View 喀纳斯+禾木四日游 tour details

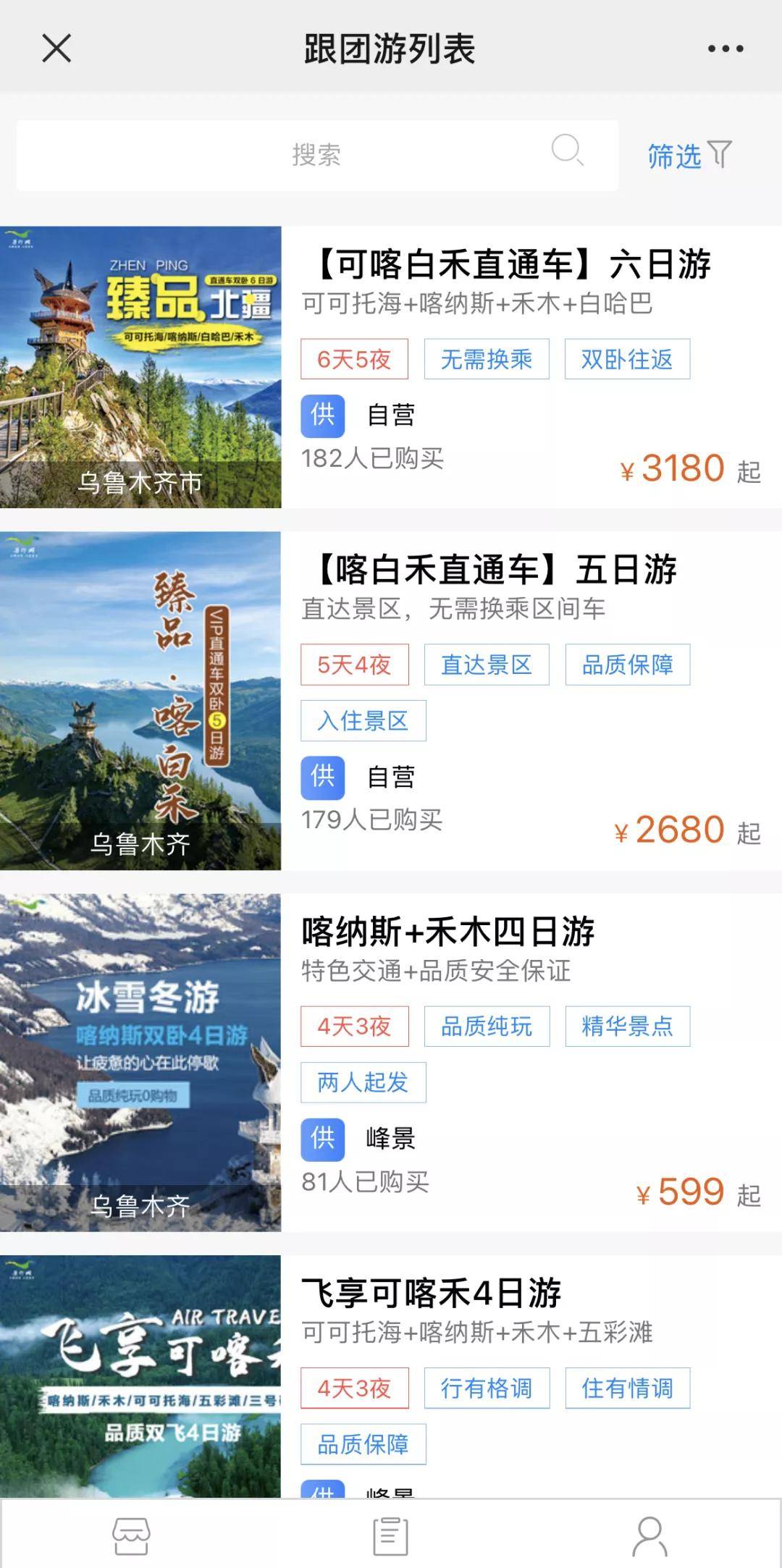point(447,932)
